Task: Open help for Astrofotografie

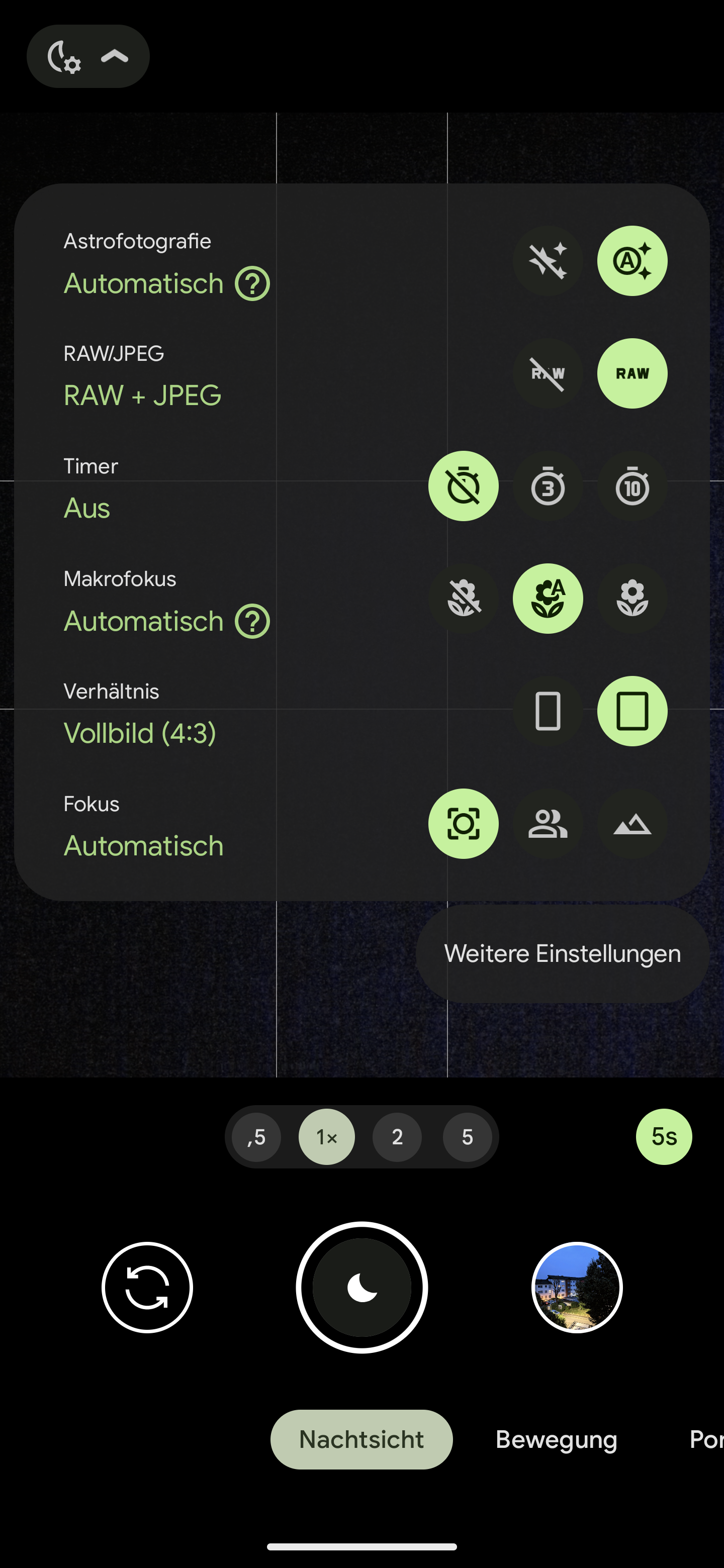Action: [253, 283]
